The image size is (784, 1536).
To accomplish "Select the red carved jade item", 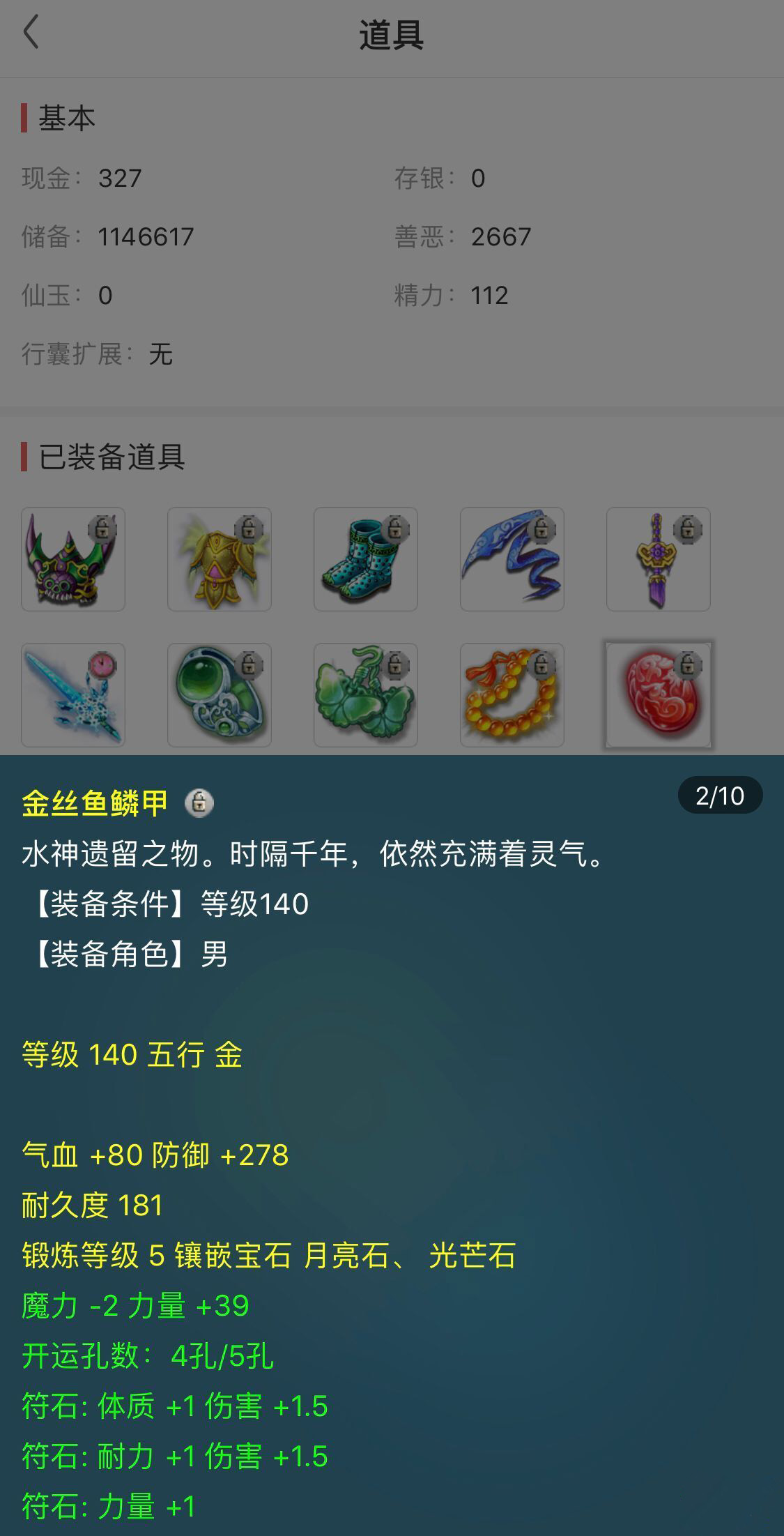I will [x=659, y=695].
